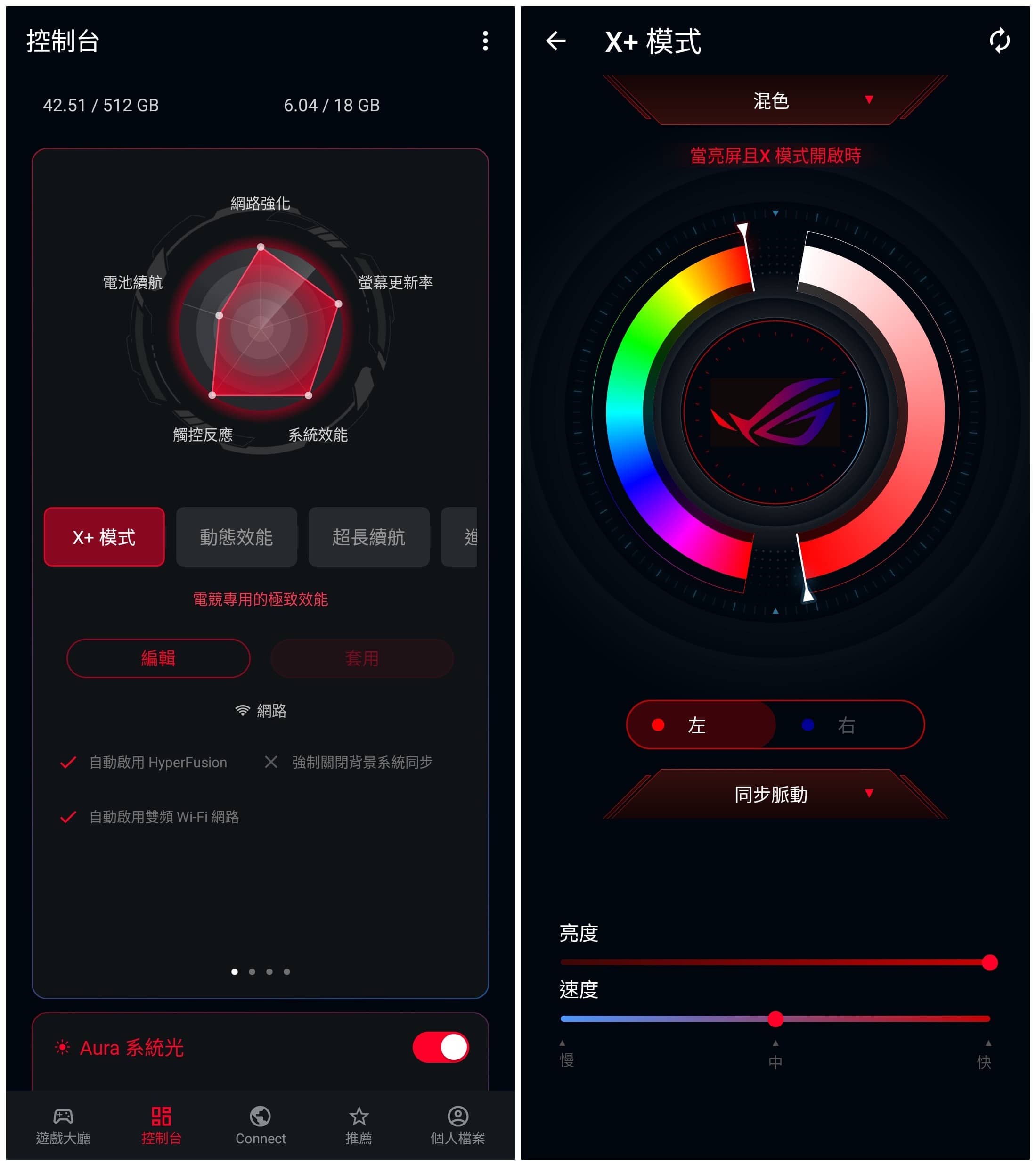This screenshot has height=1166, width=1036.
Task: Expand the 混色 dropdown
Action: tap(775, 101)
